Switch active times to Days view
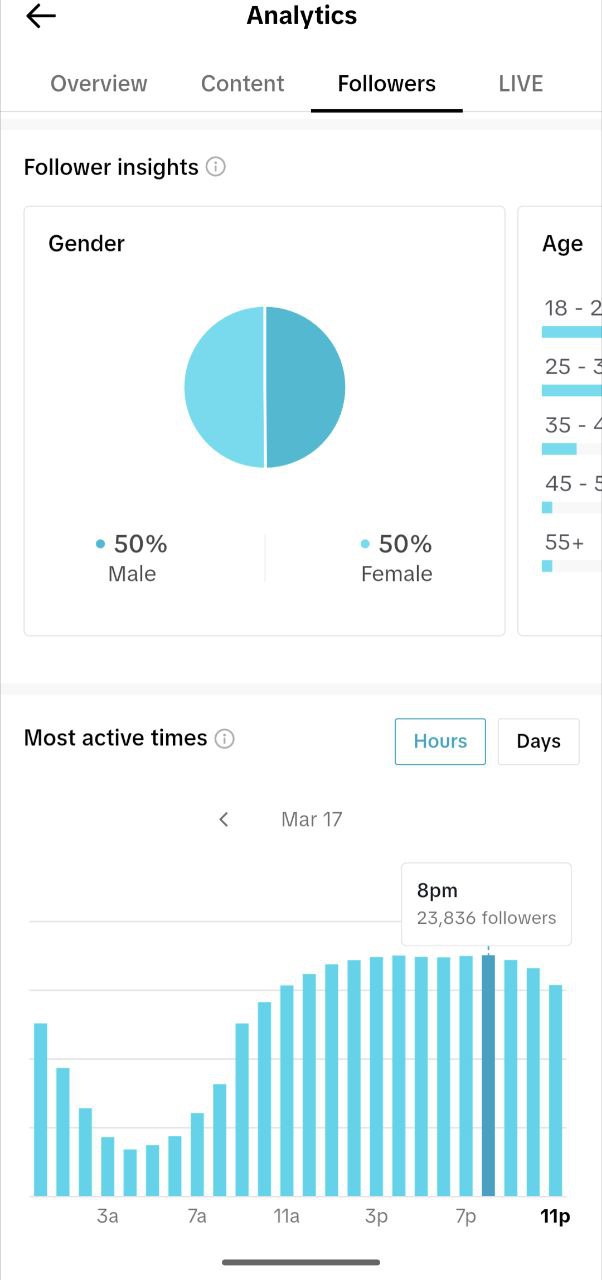The width and height of the screenshot is (602, 1280). coord(538,741)
